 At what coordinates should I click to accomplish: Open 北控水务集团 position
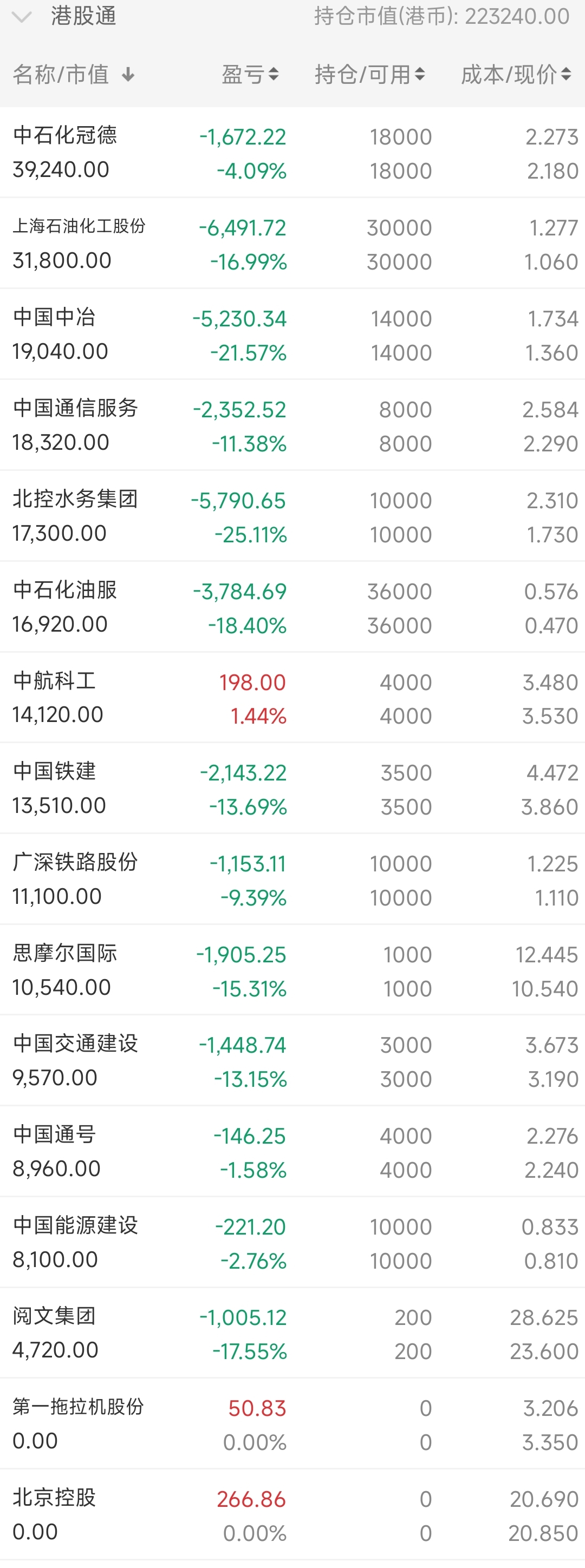point(292,516)
